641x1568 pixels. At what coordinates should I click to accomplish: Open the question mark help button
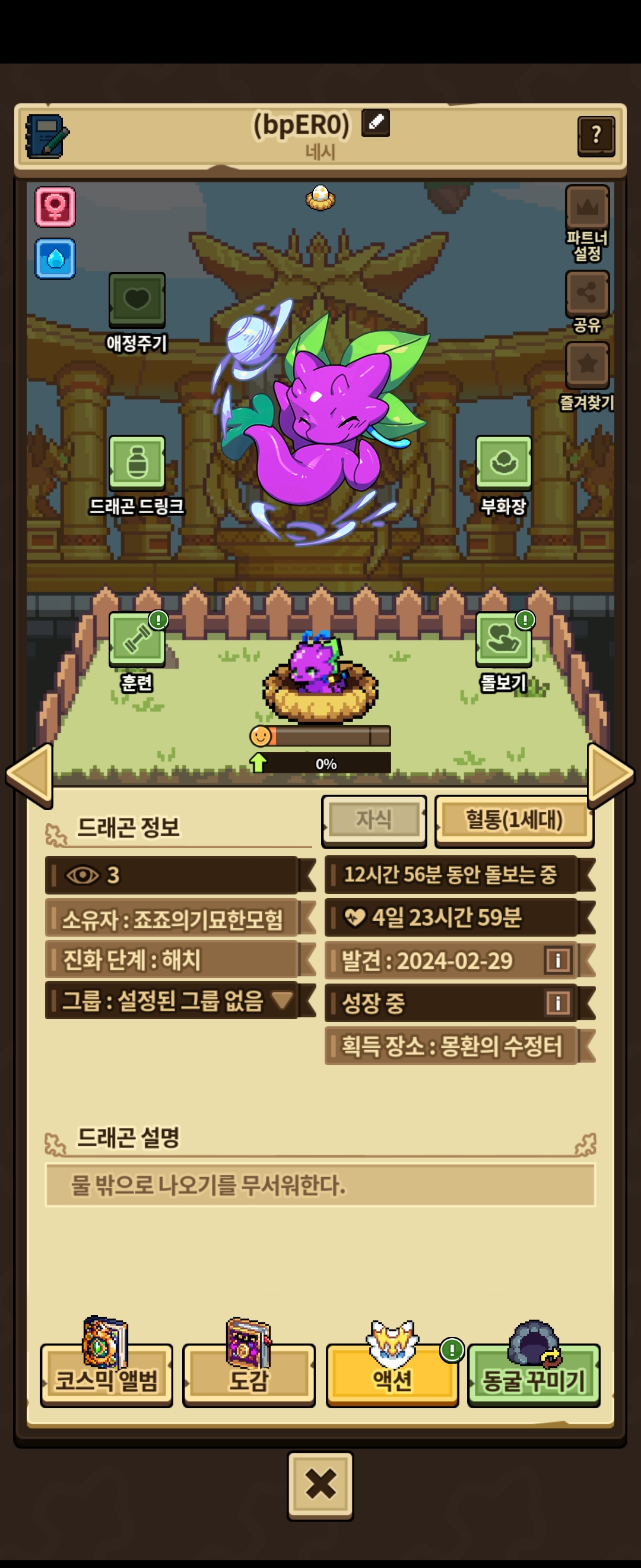click(x=595, y=136)
